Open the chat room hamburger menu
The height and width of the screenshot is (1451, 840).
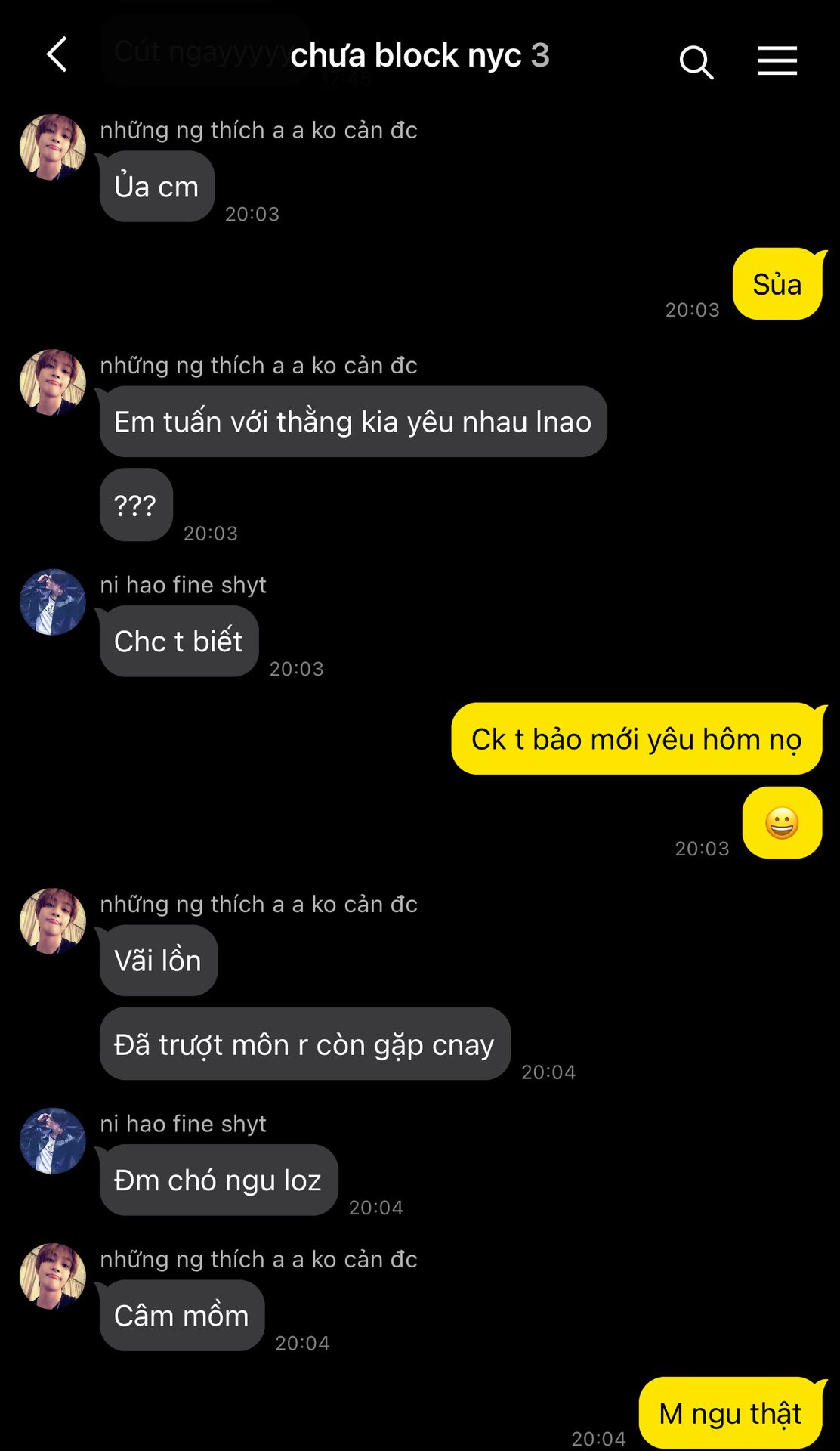tap(777, 60)
